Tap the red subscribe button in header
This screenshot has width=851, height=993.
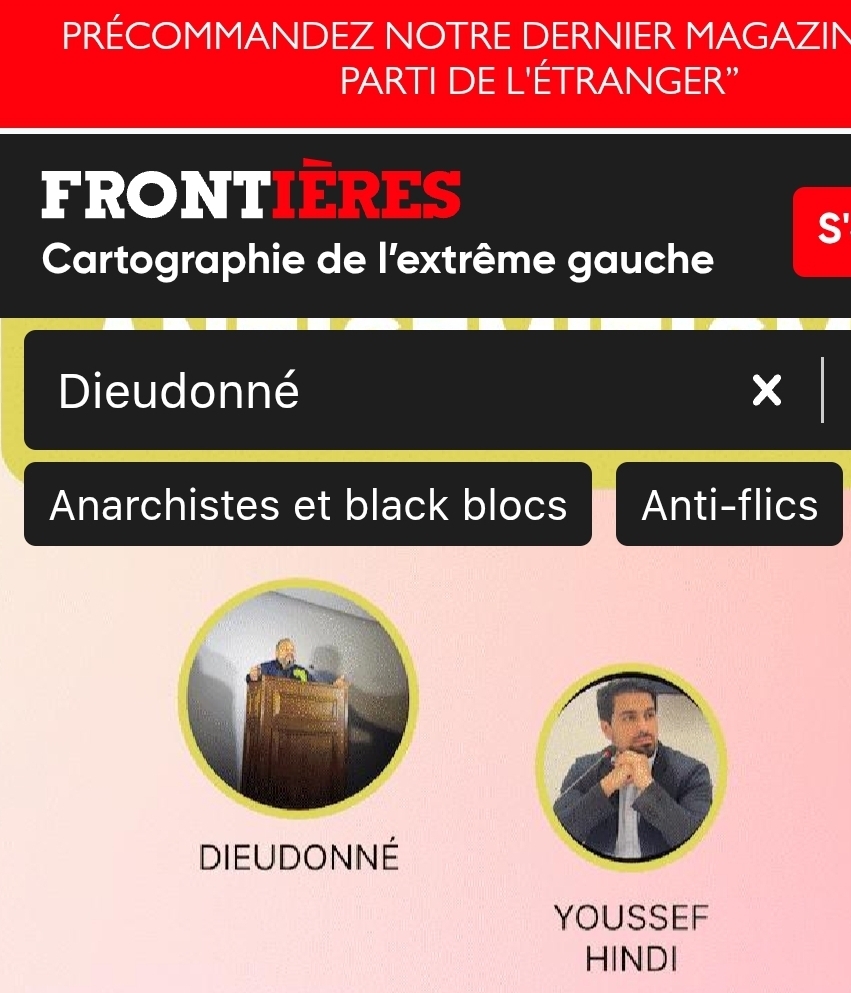coord(825,231)
